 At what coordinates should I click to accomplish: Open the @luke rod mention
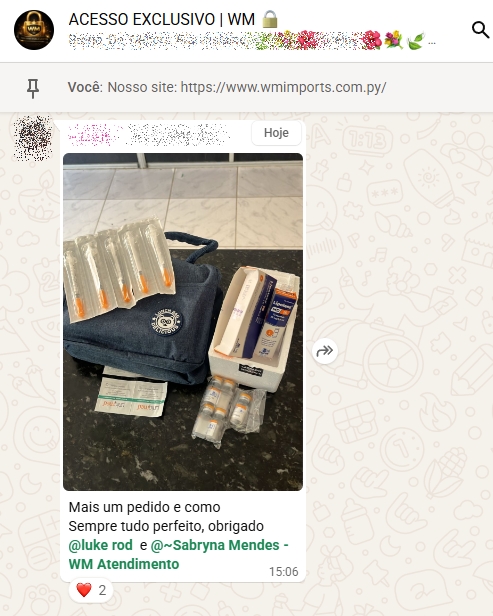point(101,545)
